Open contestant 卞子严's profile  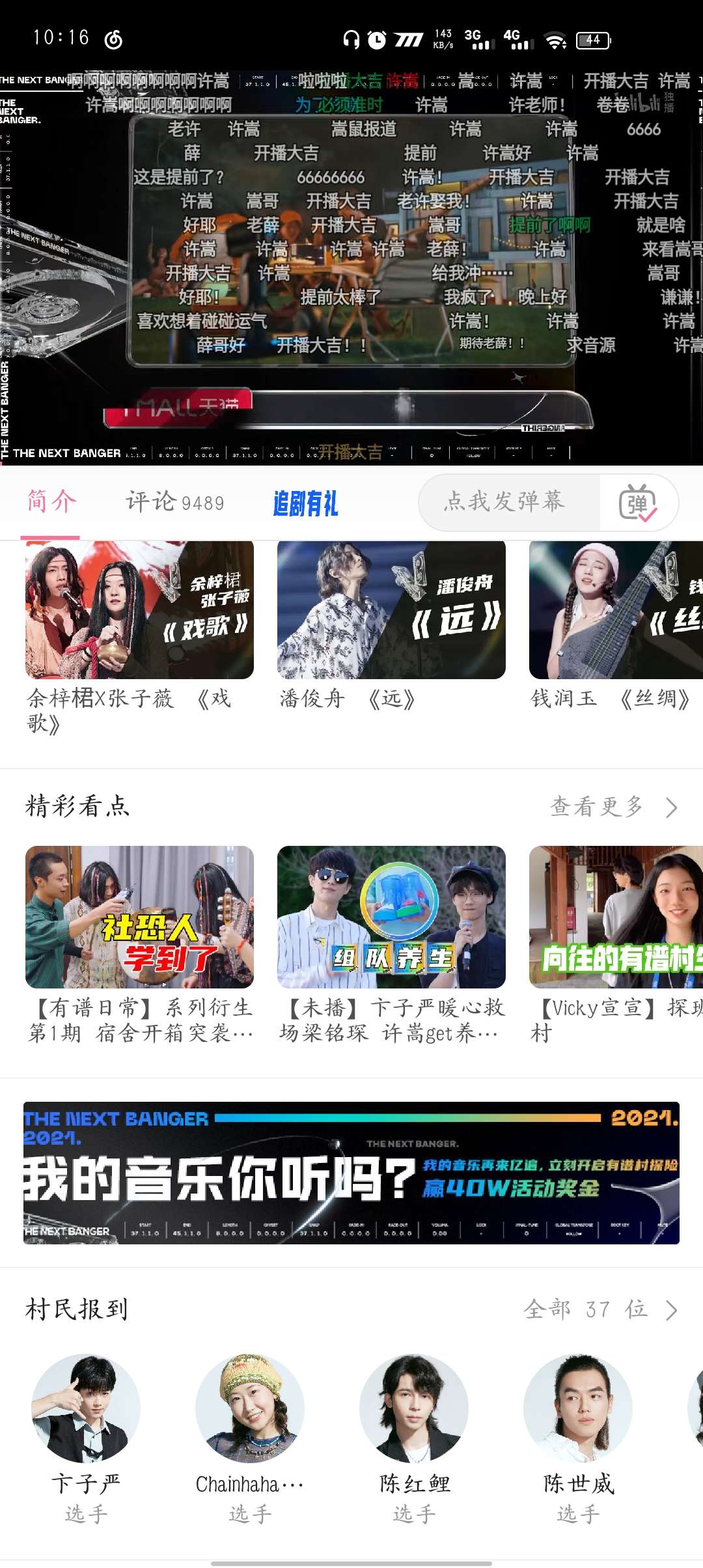(86, 1409)
